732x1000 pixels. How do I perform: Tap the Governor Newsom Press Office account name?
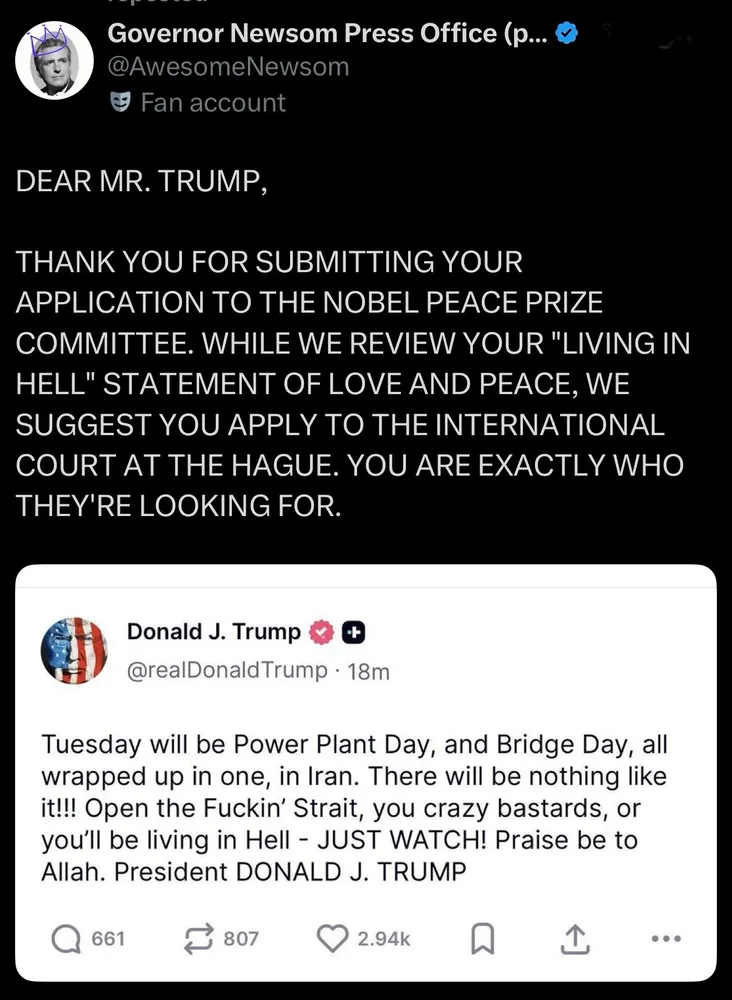point(328,33)
